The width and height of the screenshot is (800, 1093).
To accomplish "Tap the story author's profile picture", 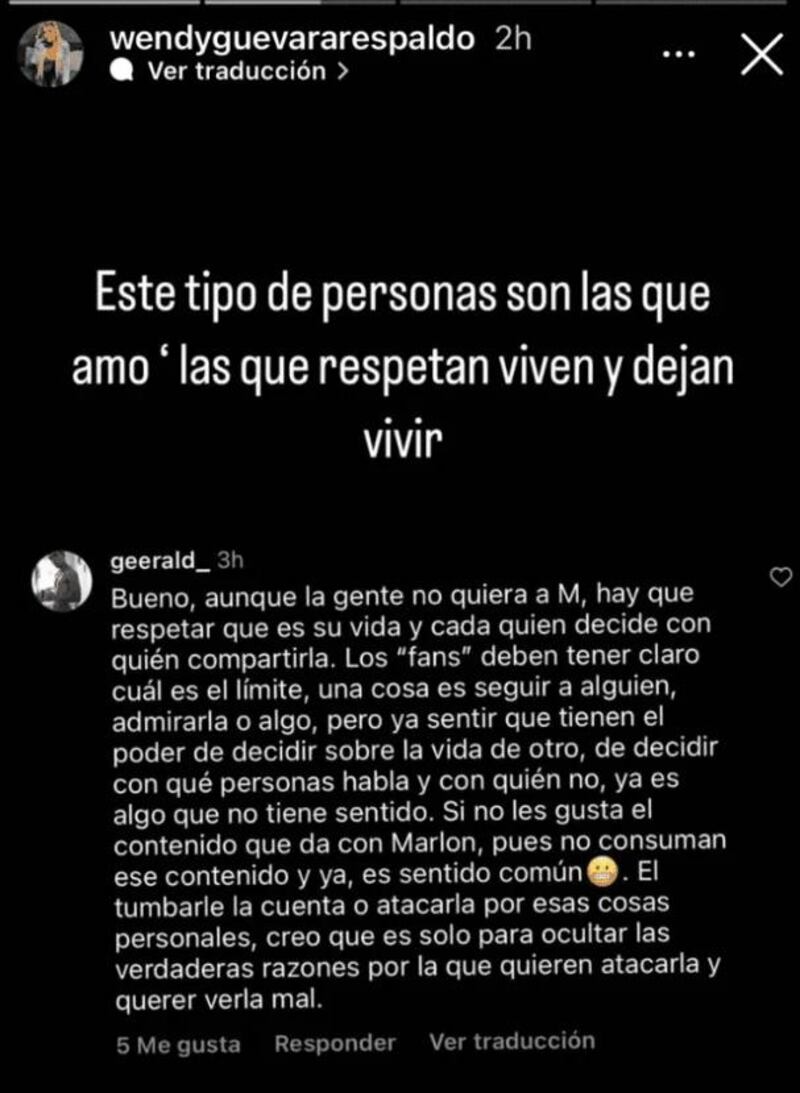I will coord(50,54).
